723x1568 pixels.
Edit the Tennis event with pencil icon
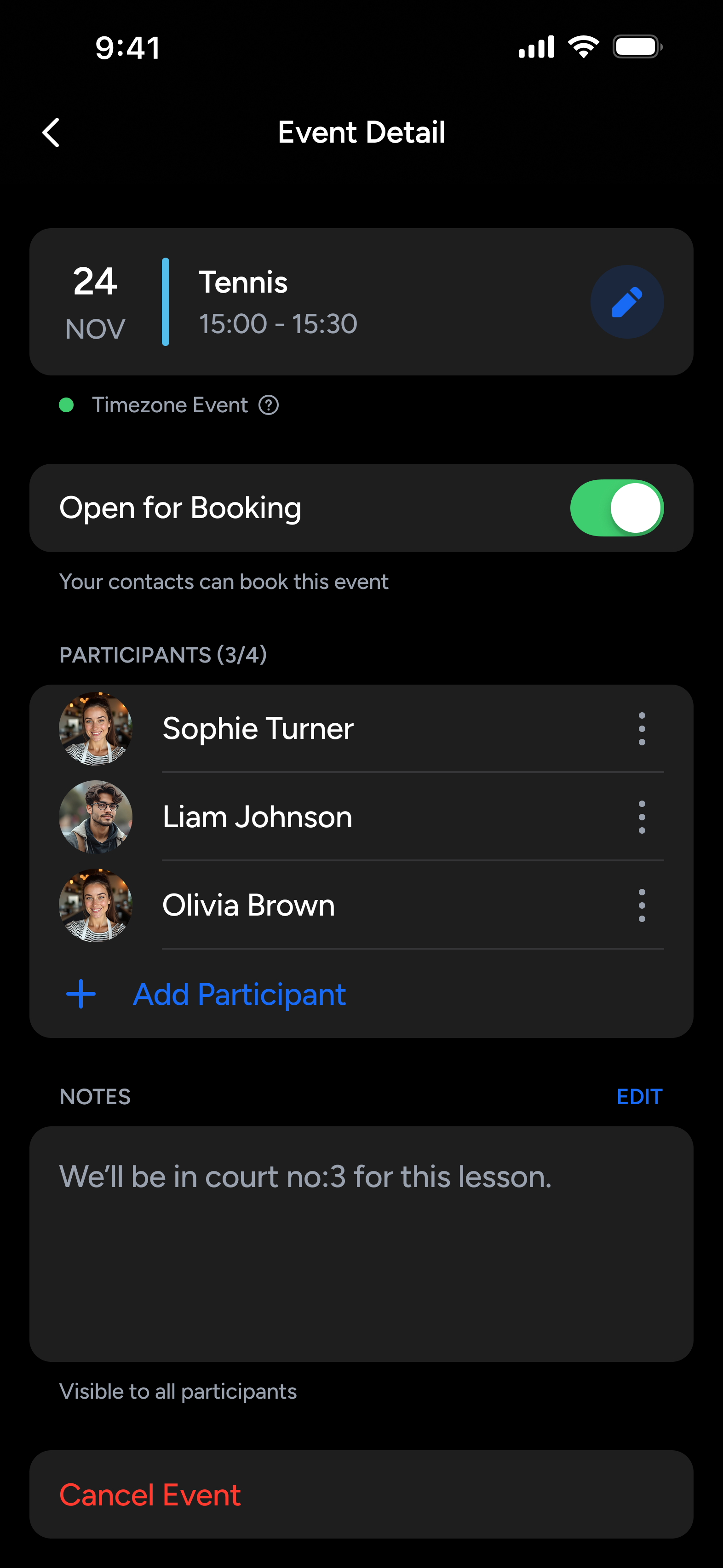click(626, 302)
